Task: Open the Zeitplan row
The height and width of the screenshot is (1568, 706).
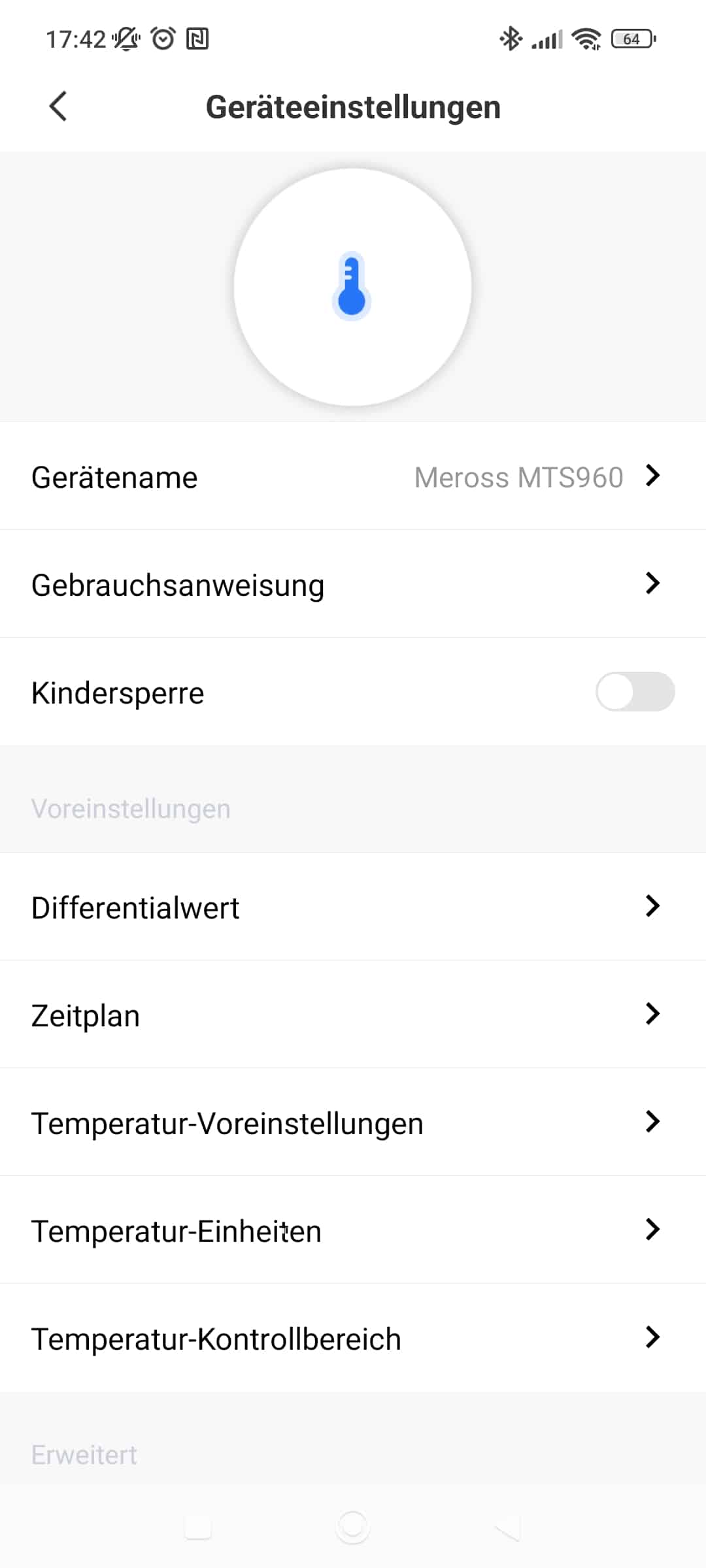Action: pos(353,1015)
